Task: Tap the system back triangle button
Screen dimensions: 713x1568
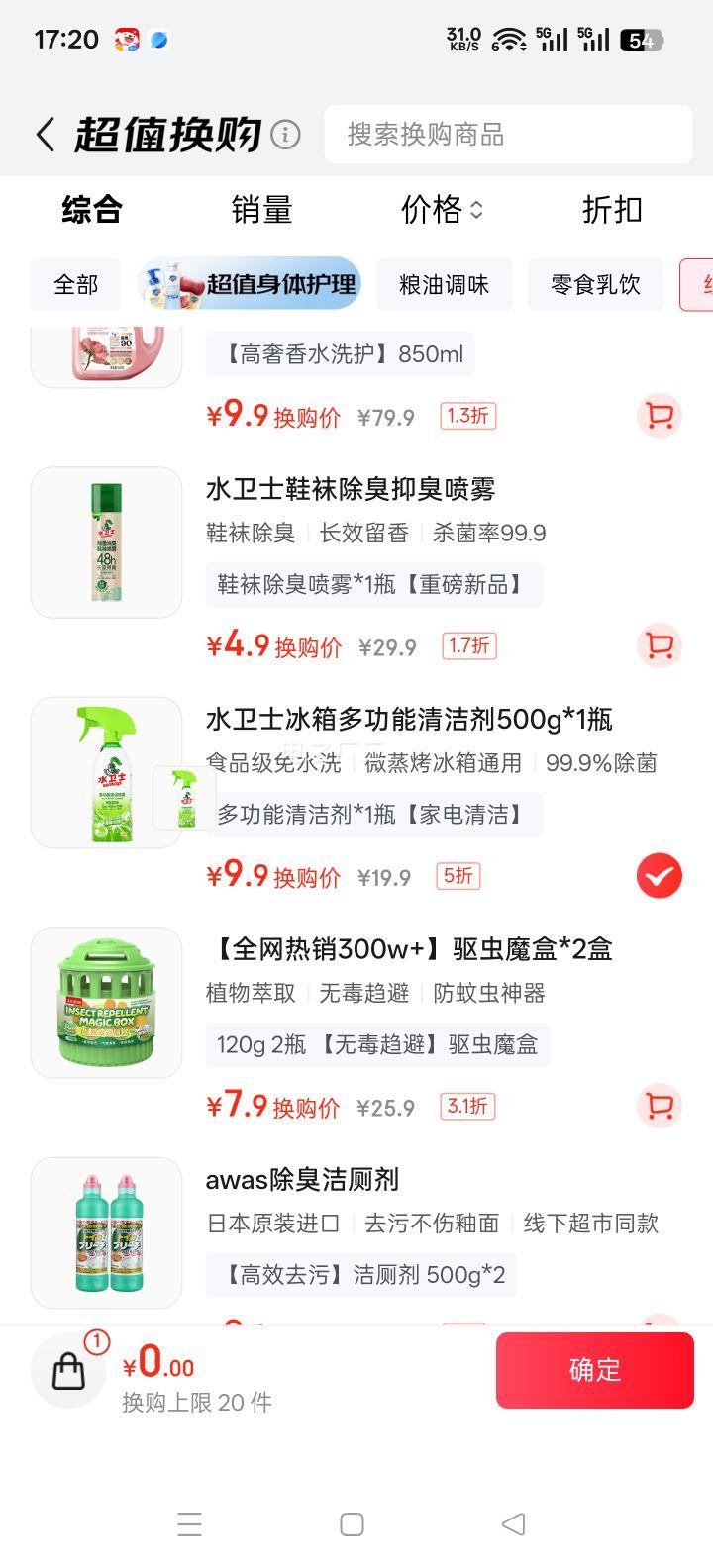Action: (514, 1525)
